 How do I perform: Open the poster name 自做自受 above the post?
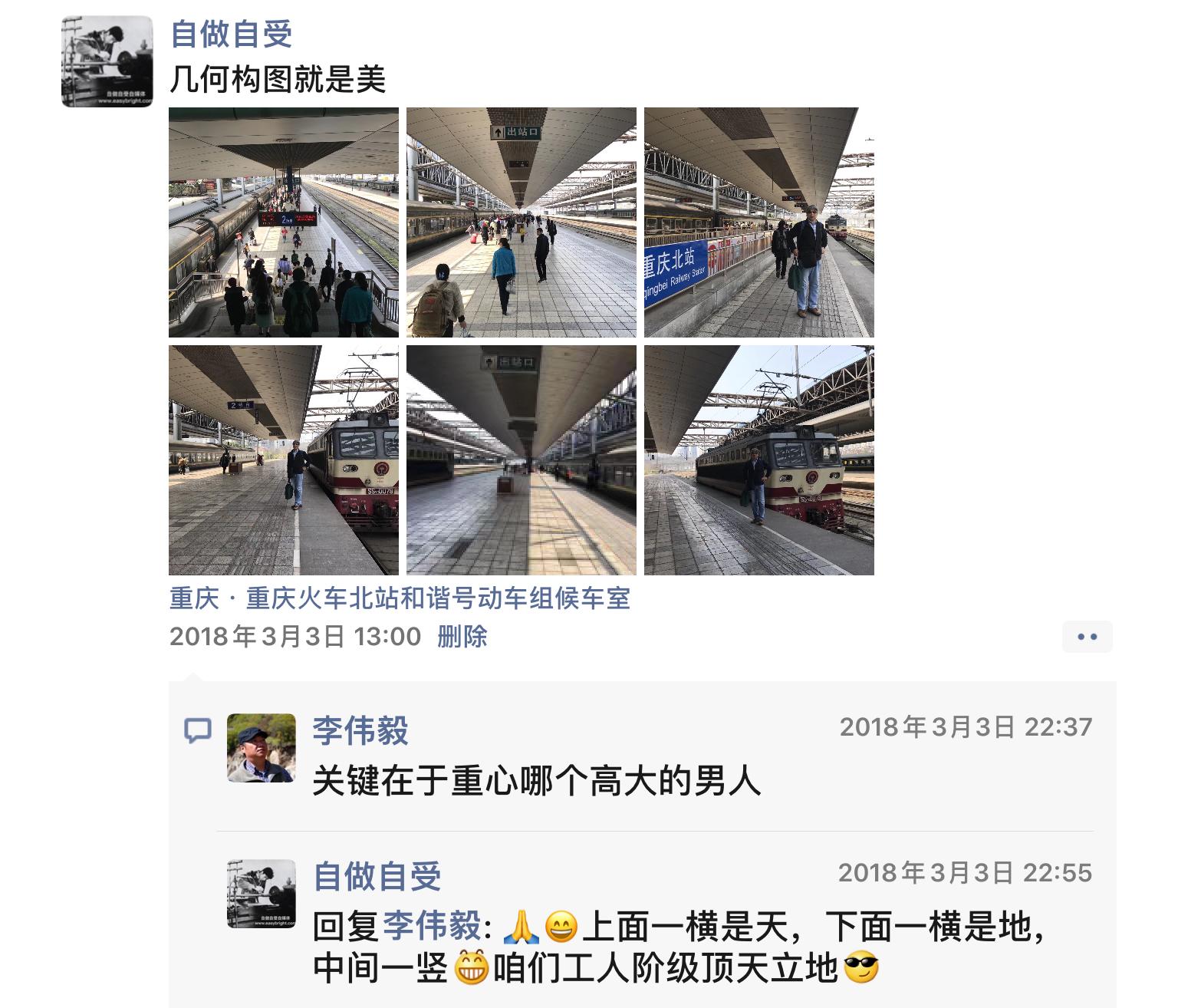point(231,35)
